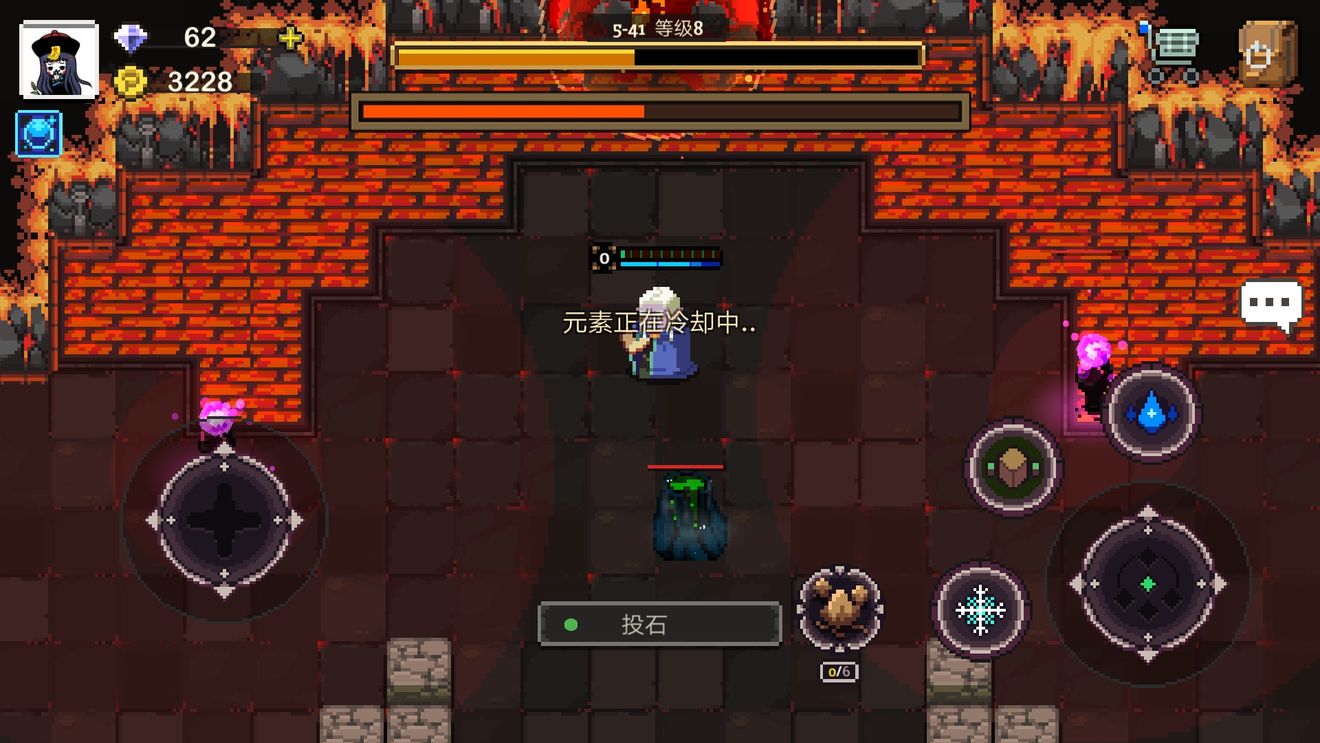Tap the exit door icon
This screenshot has height=743, width=1320.
(1267, 53)
